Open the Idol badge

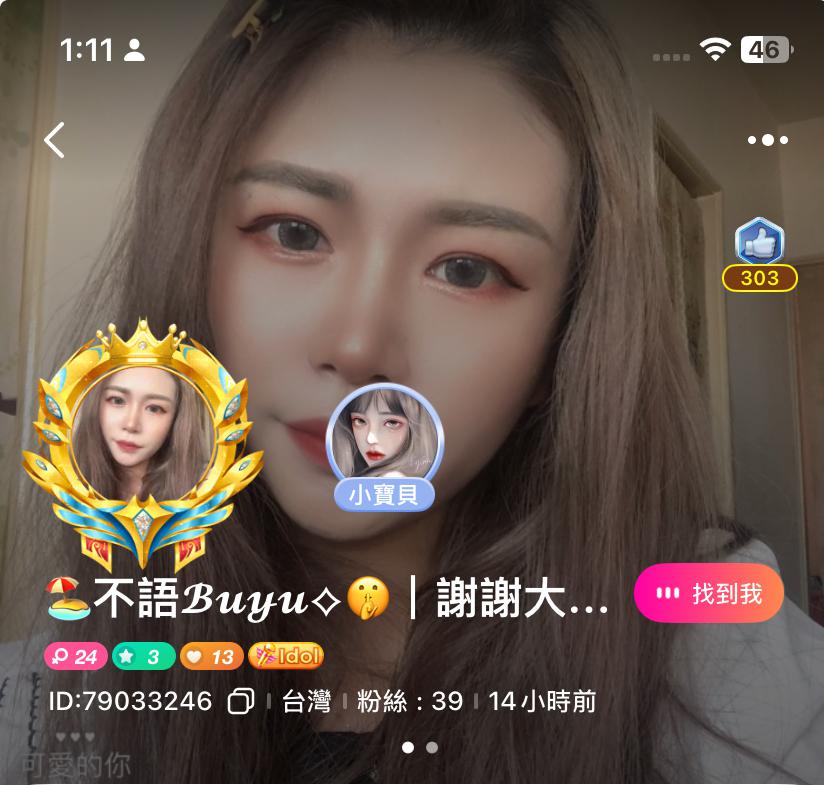[x=286, y=656]
